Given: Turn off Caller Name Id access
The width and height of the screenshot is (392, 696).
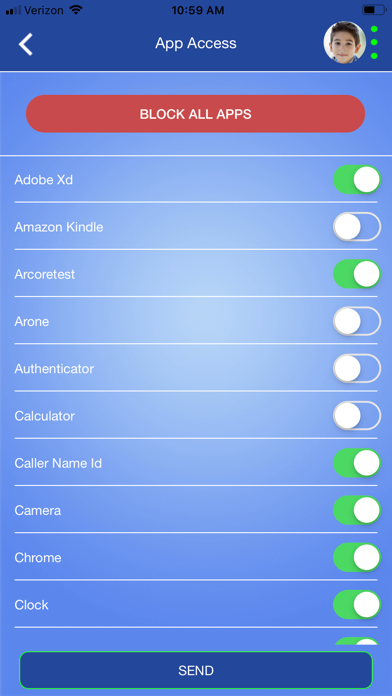Looking at the screenshot, I should coord(357,463).
